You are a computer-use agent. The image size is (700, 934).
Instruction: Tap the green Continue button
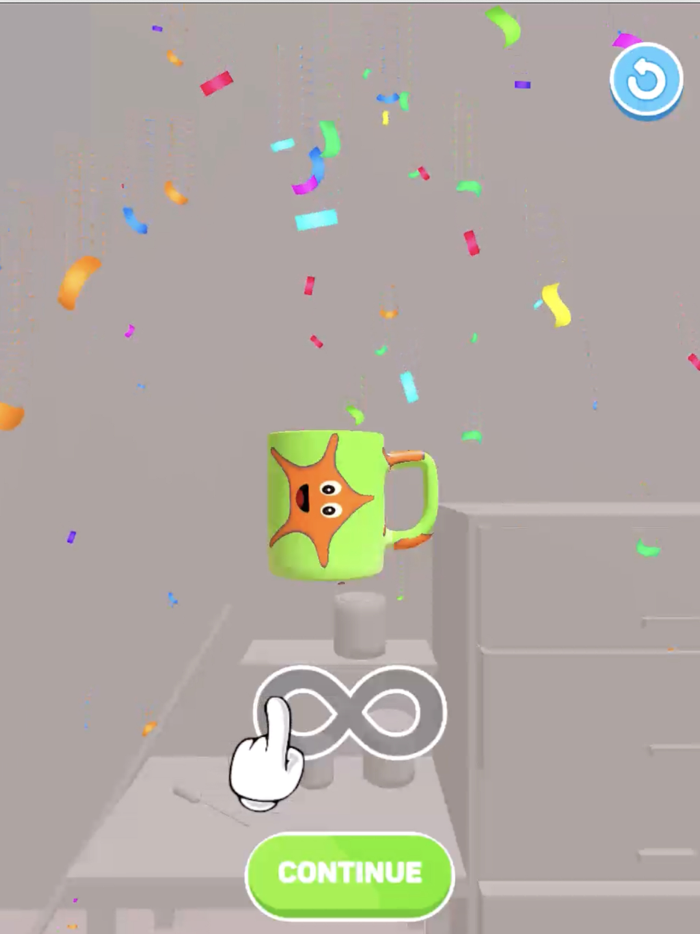coord(350,873)
